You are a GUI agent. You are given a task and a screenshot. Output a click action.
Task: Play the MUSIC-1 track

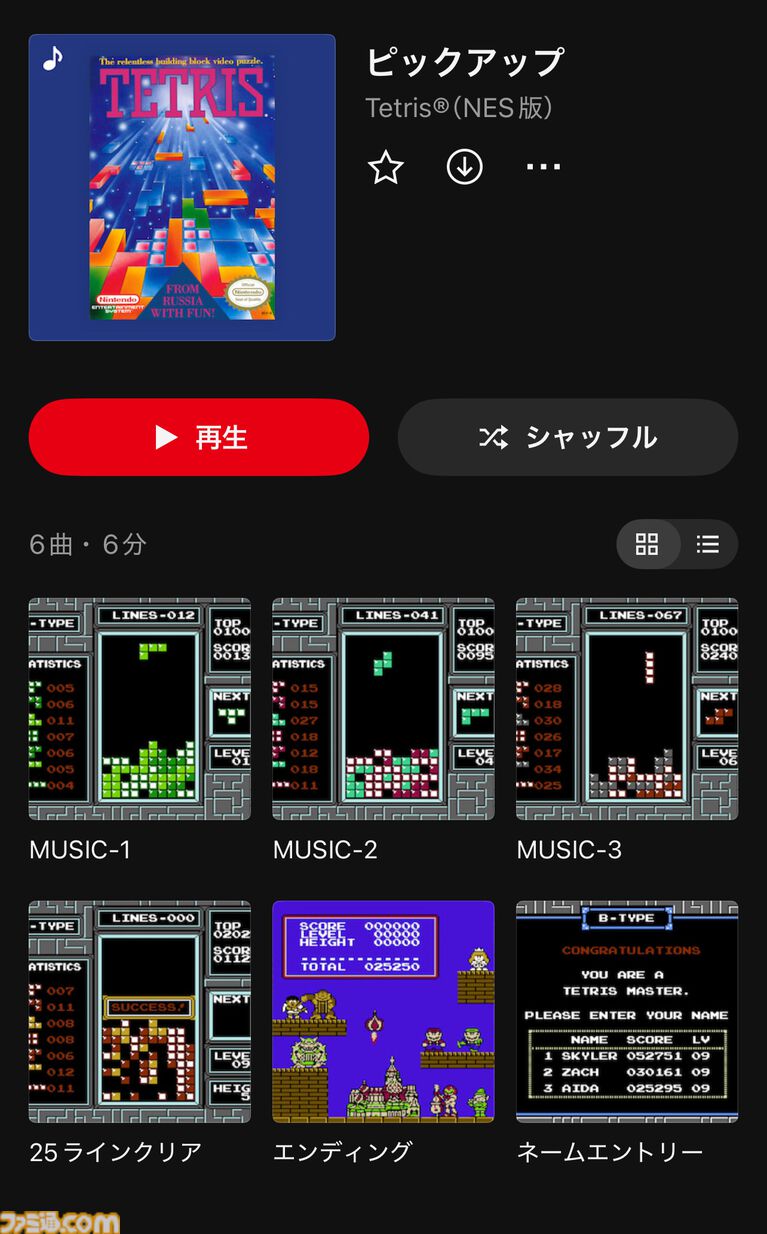(139, 709)
